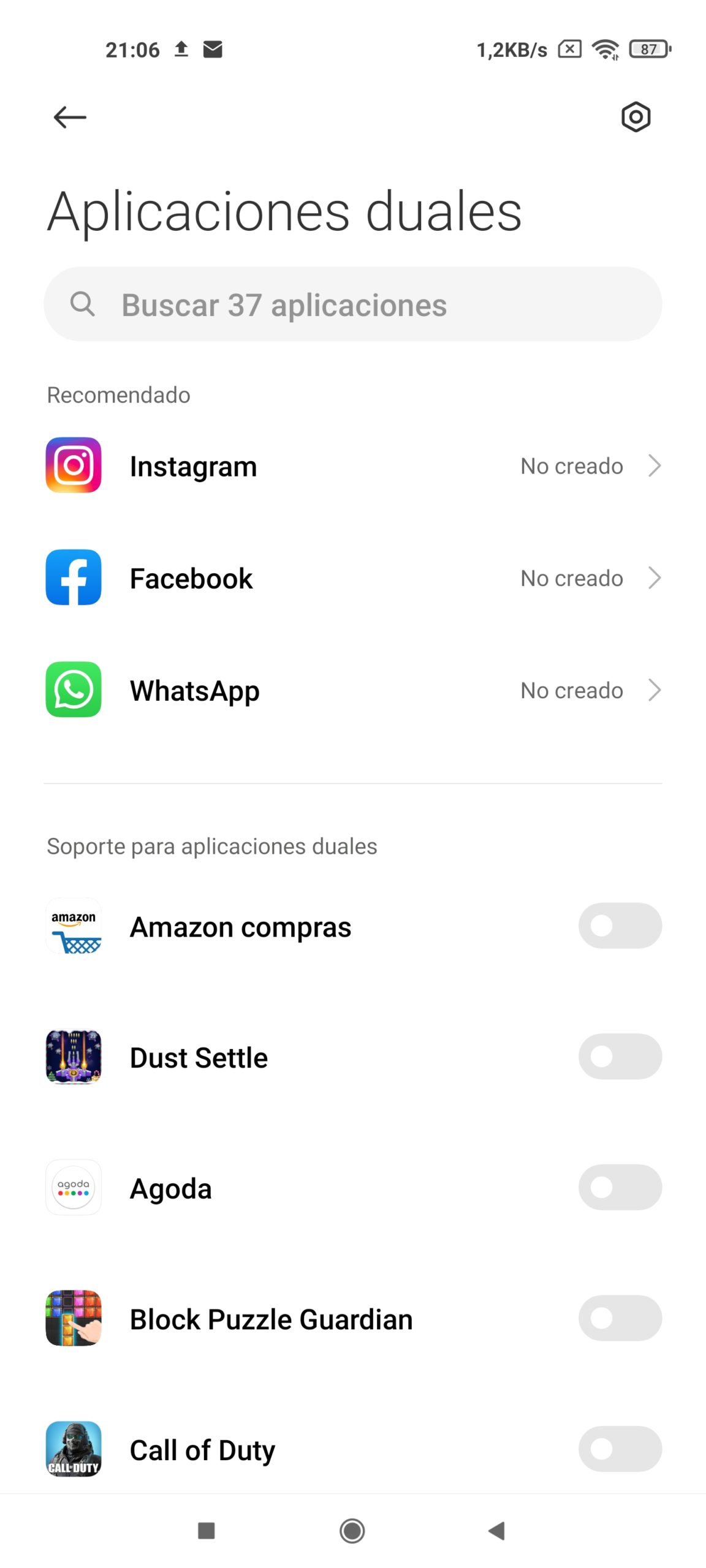706x1568 pixels.
Task: Open the WhatsApp dual app row
Action: point(353,690)
